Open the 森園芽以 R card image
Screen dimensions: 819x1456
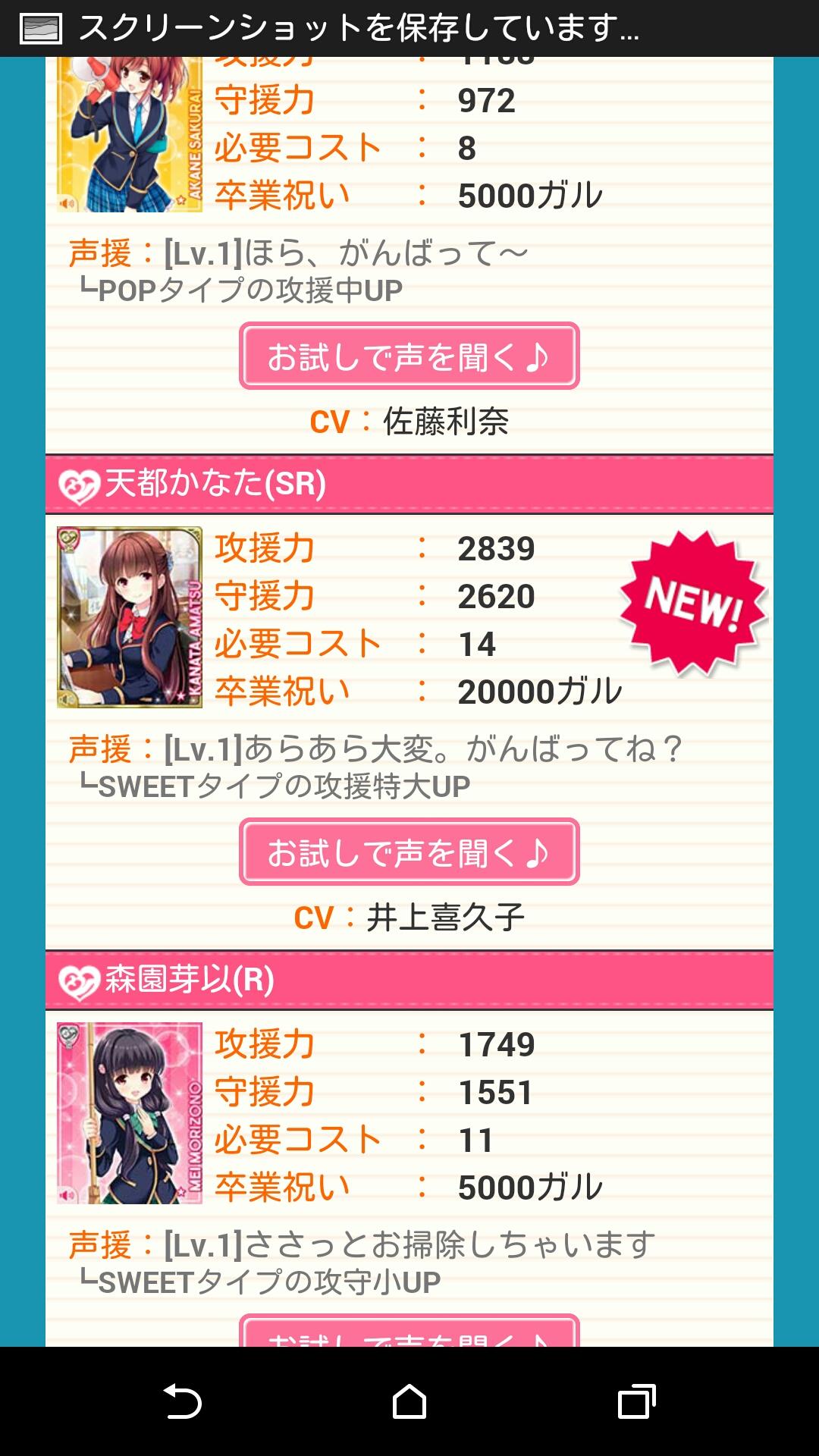[130, 1113]
